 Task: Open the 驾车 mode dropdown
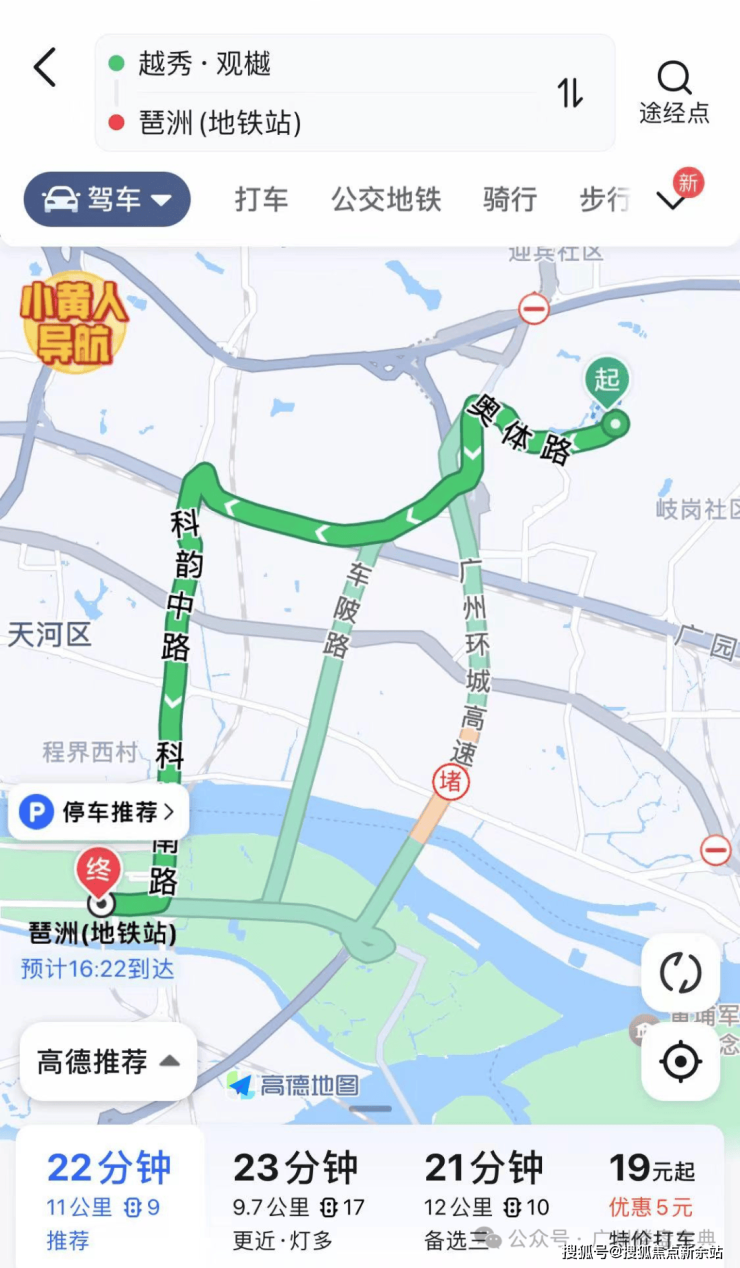pos(107,199)
